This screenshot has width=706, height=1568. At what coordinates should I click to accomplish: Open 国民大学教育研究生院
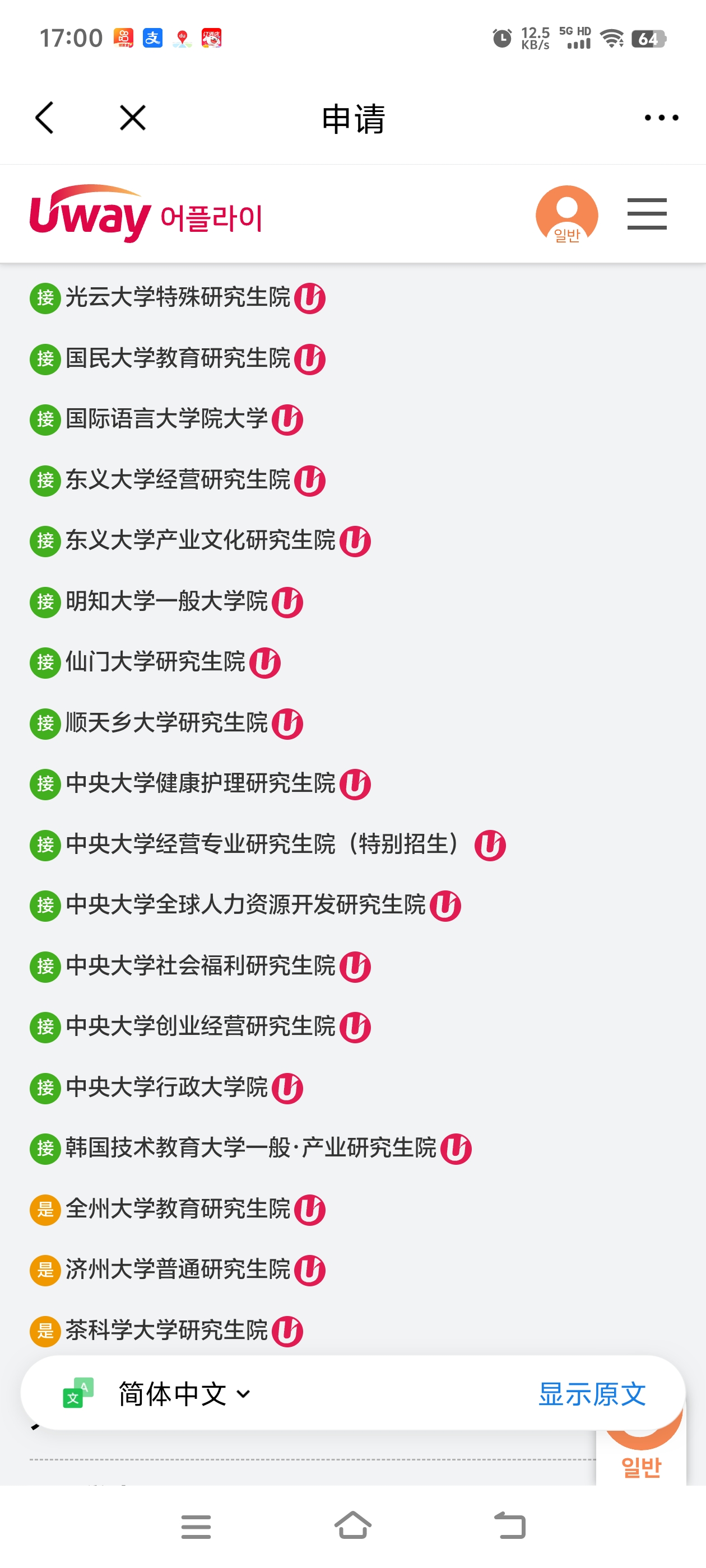(x=177, y=358)
